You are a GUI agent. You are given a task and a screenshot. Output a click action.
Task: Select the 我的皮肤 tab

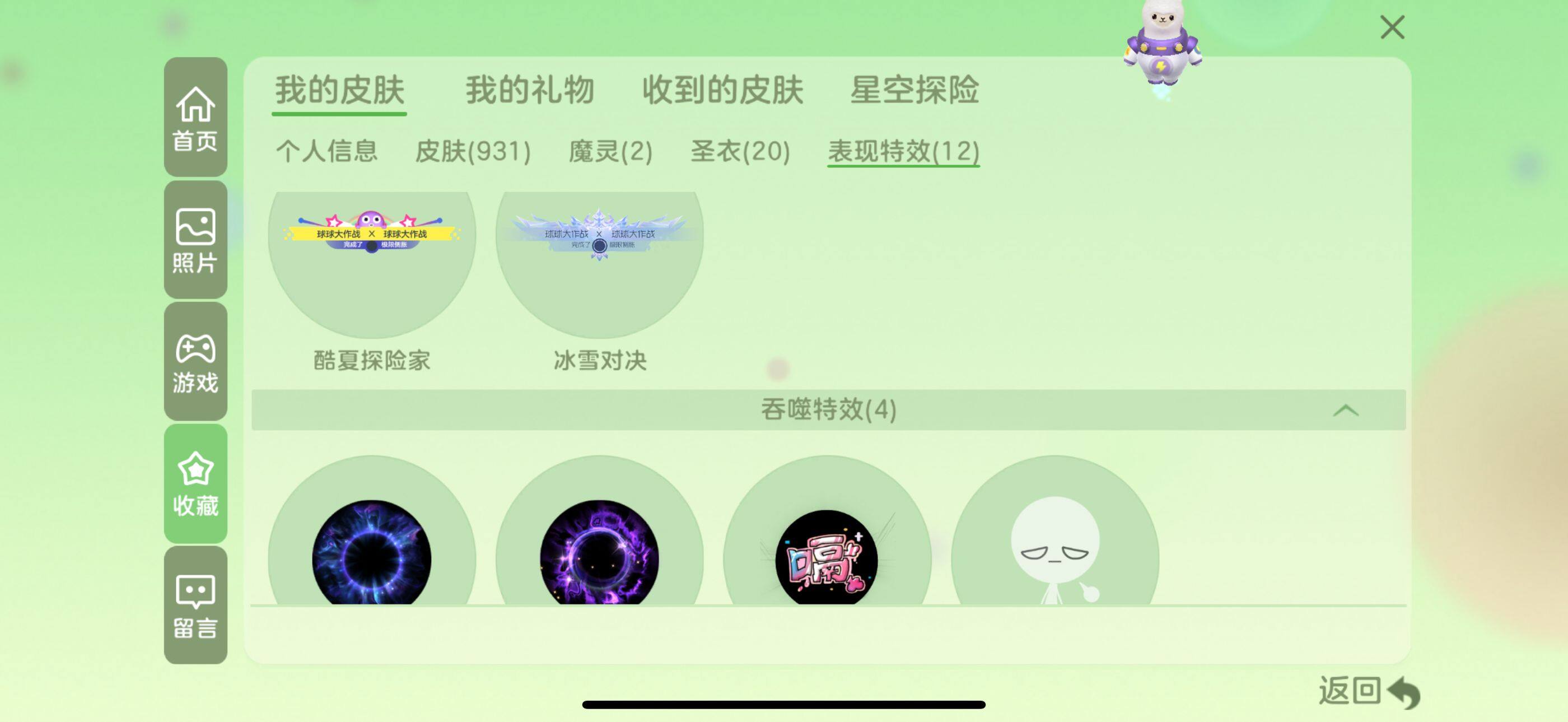(340, 90)
